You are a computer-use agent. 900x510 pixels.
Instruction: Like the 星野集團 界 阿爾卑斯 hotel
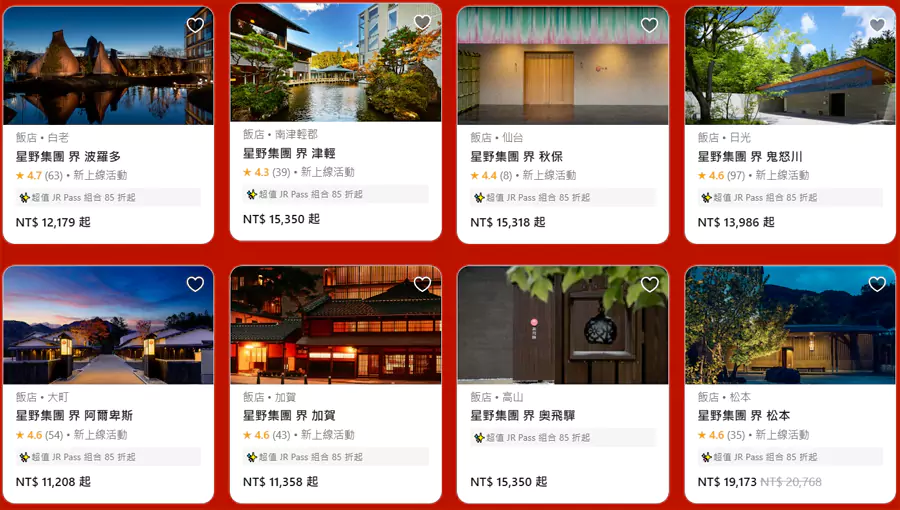click(195, 285)
